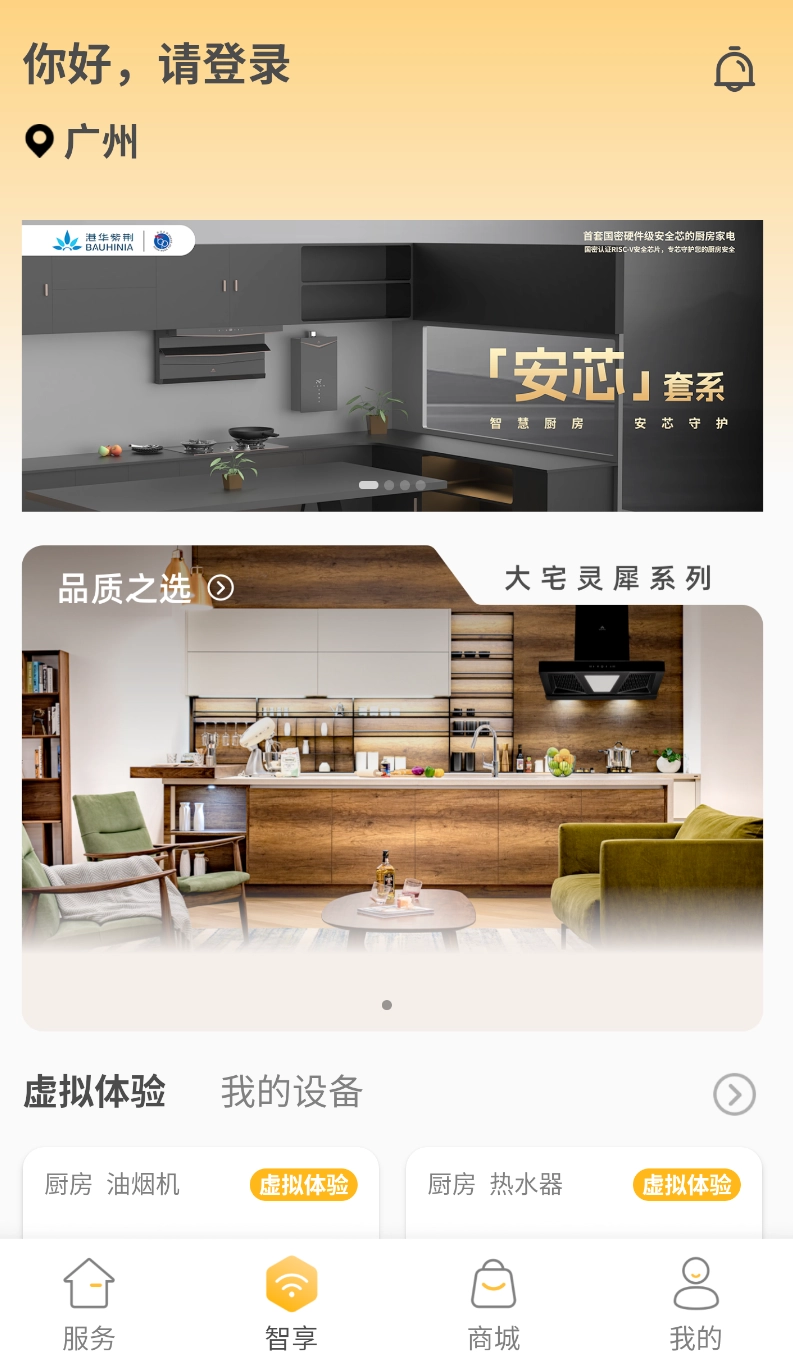The width and height of the screenshot is (793, 1362).
Task: Change city by clicking 广州
Action: pyautogui.click(x=100, y=142)
